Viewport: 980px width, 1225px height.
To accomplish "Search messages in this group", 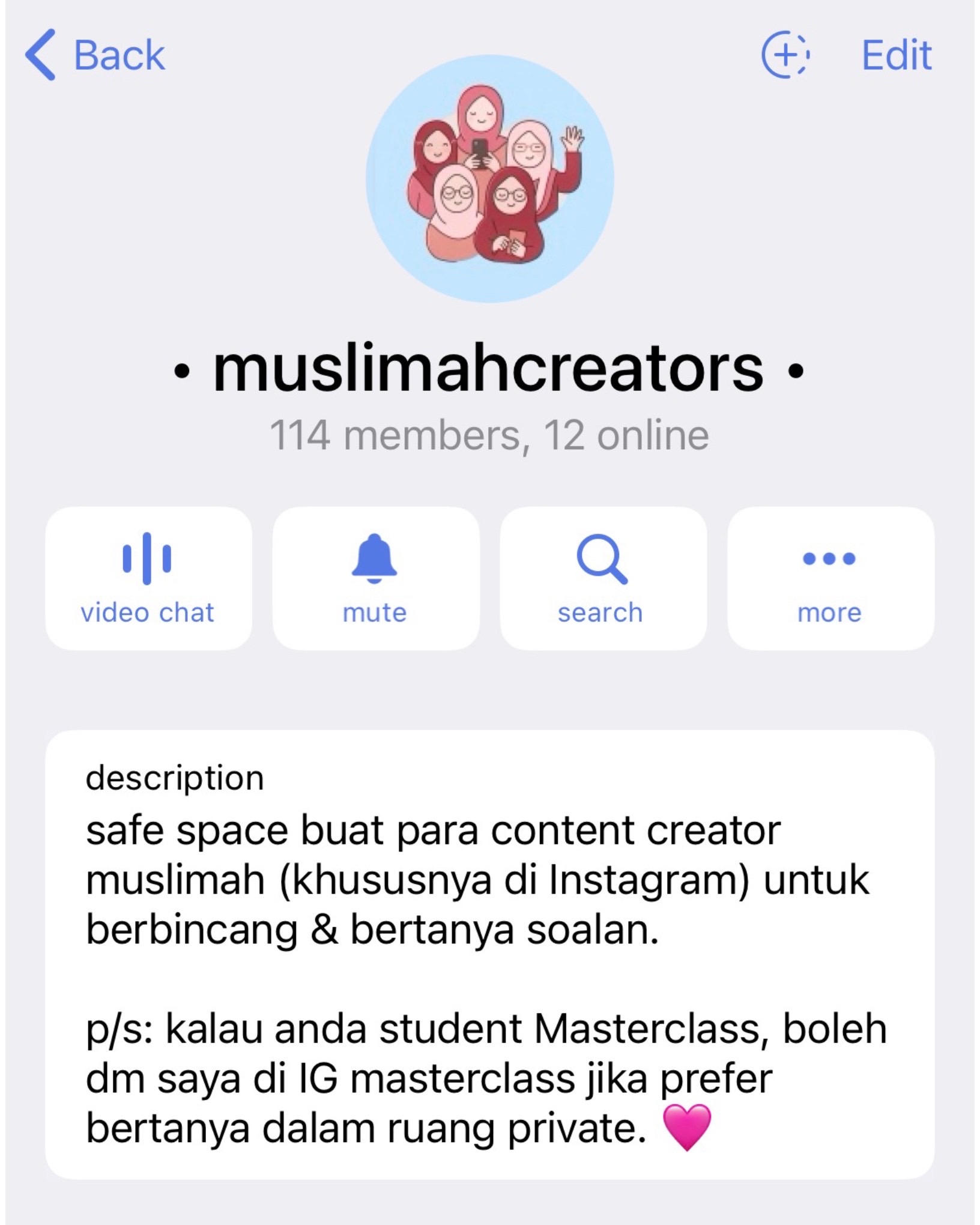I will click(x=602, y=578).
